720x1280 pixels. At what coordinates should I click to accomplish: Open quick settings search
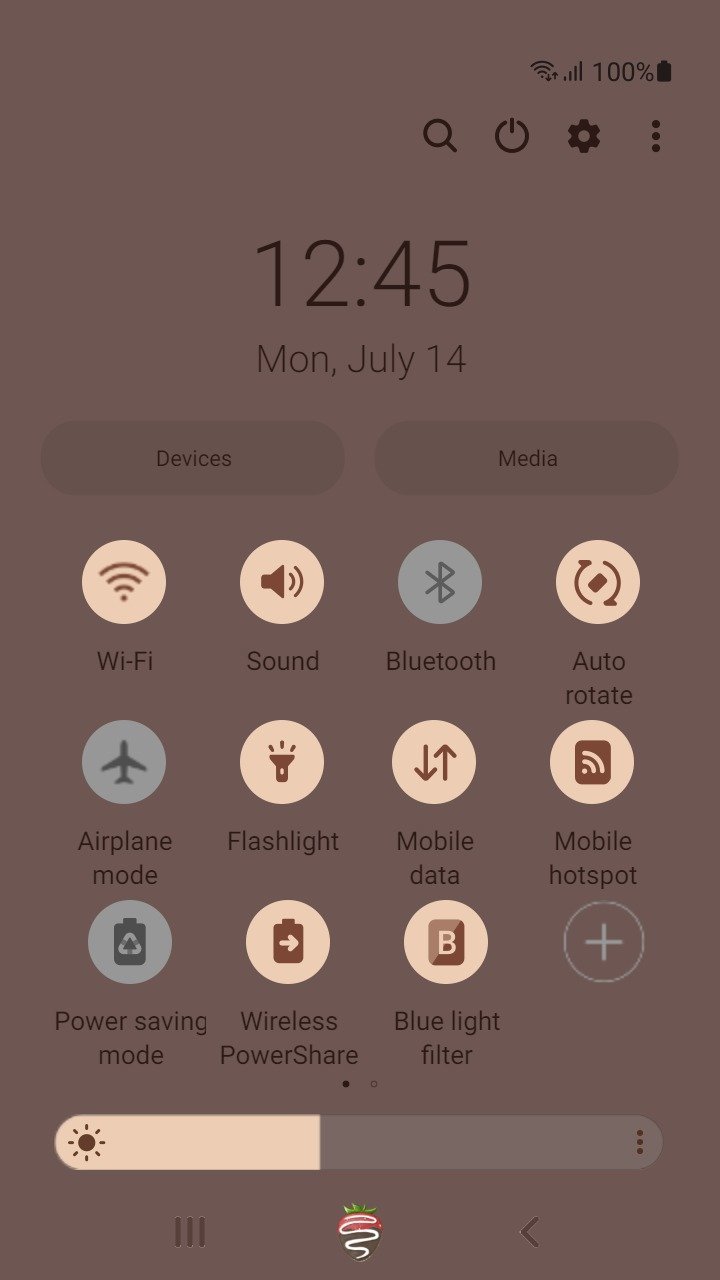(x=439, y=135)
